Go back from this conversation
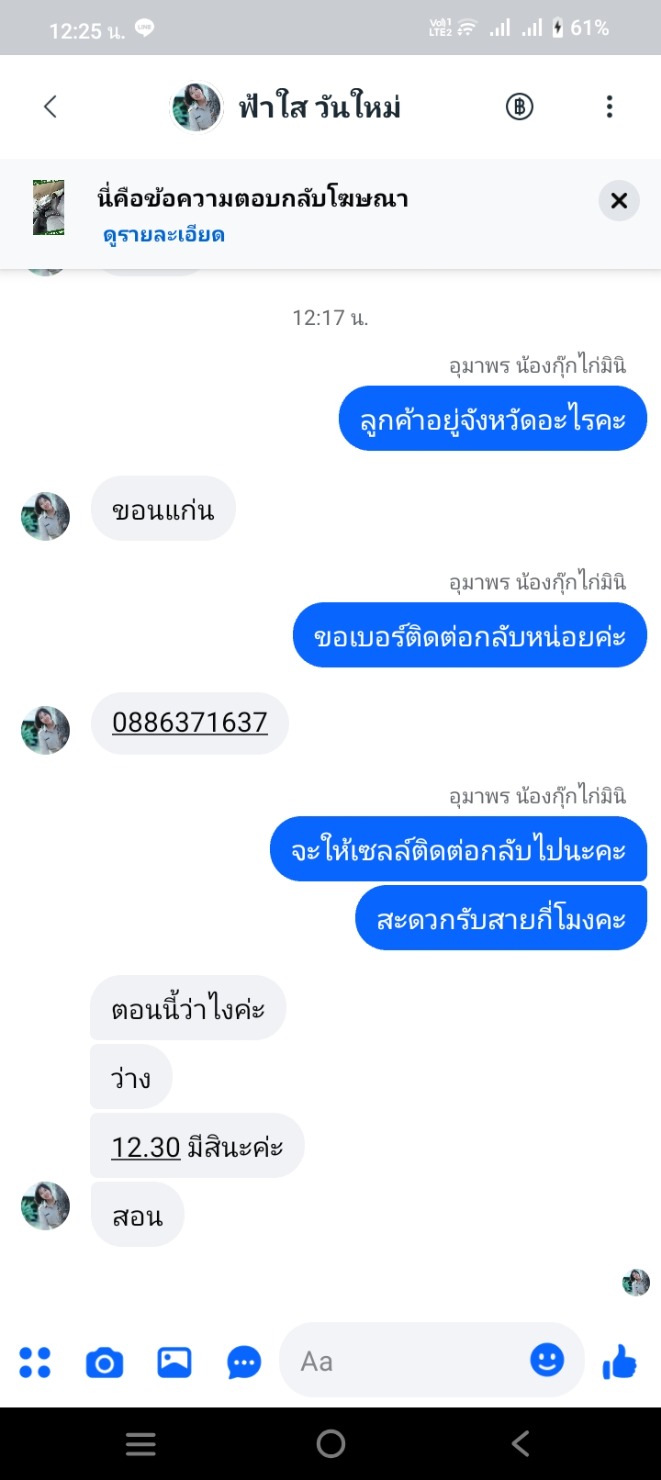This screenshot has height=1480, width=661. coord(50,107)
